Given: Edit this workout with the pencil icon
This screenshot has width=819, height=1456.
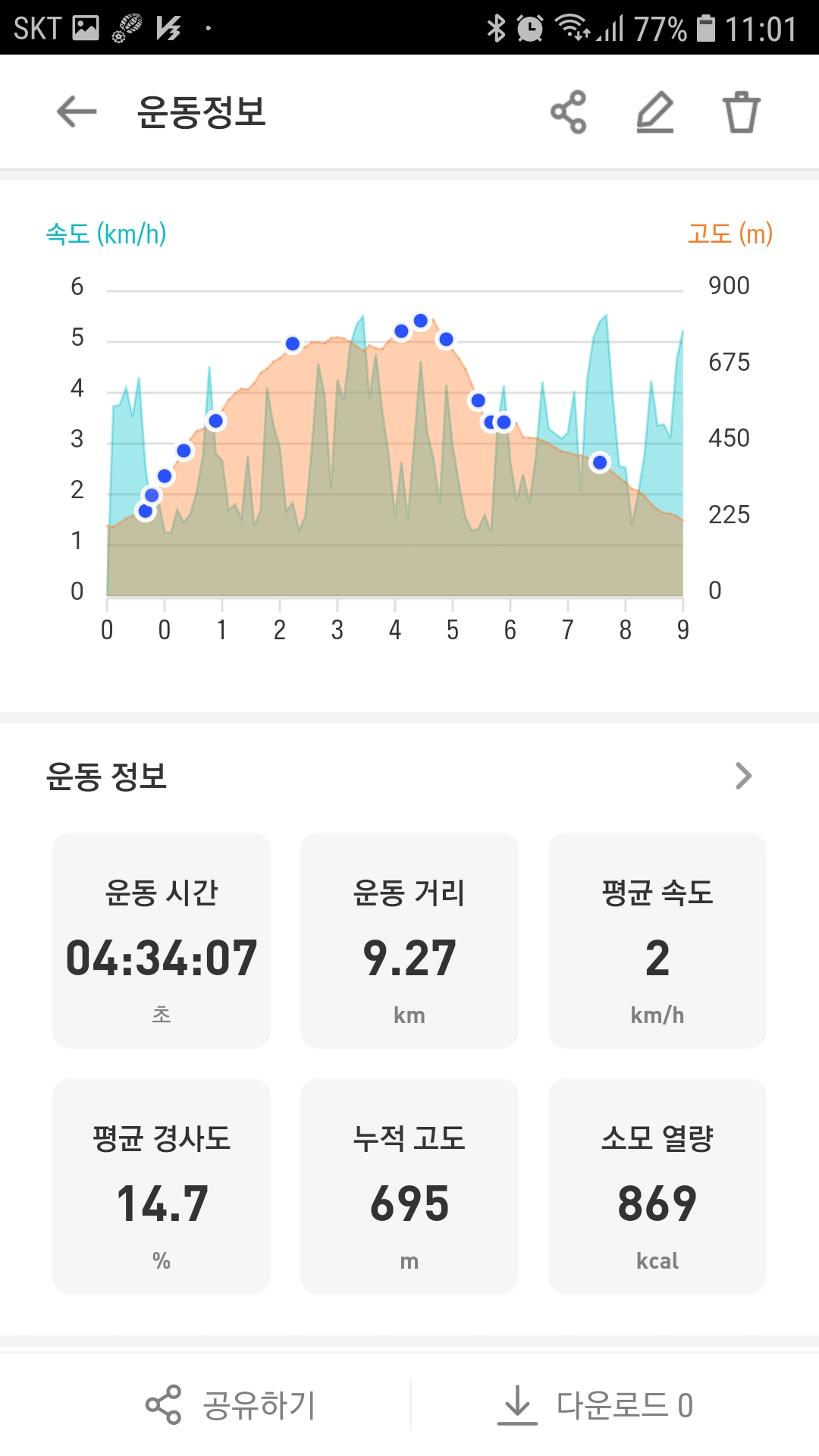Looking at the screenshot, I should click(655, 112).
